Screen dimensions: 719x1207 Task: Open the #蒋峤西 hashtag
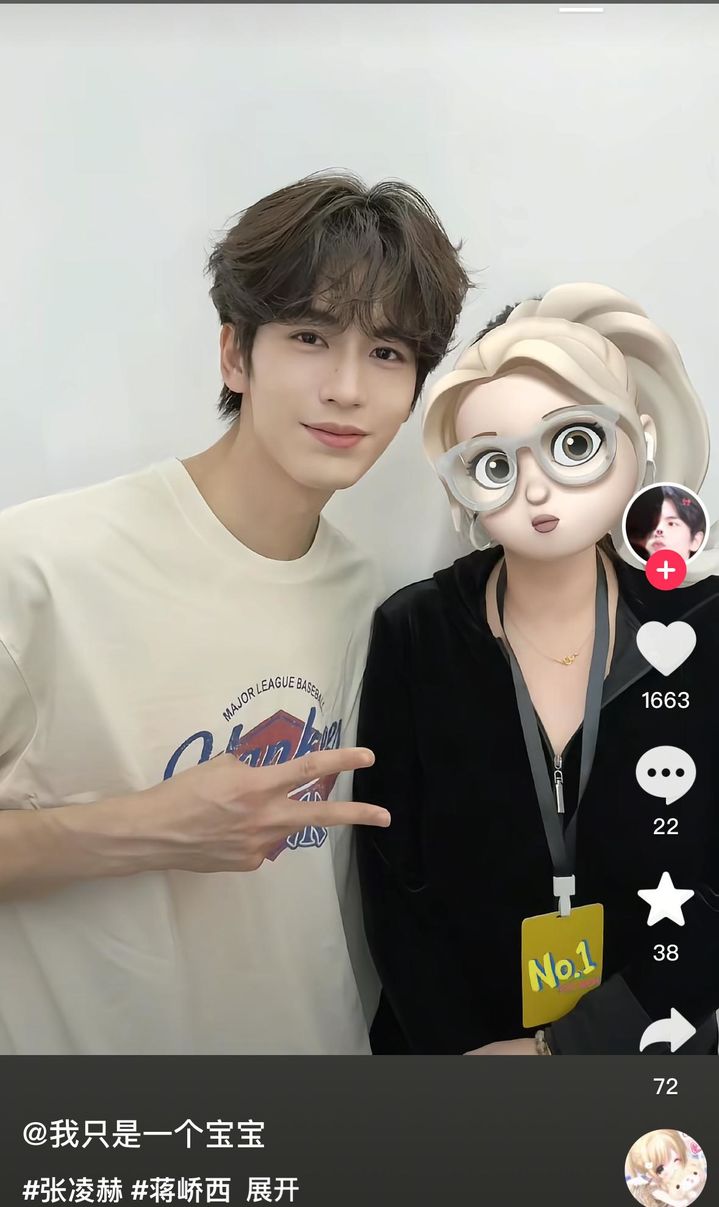[181, 1190]
